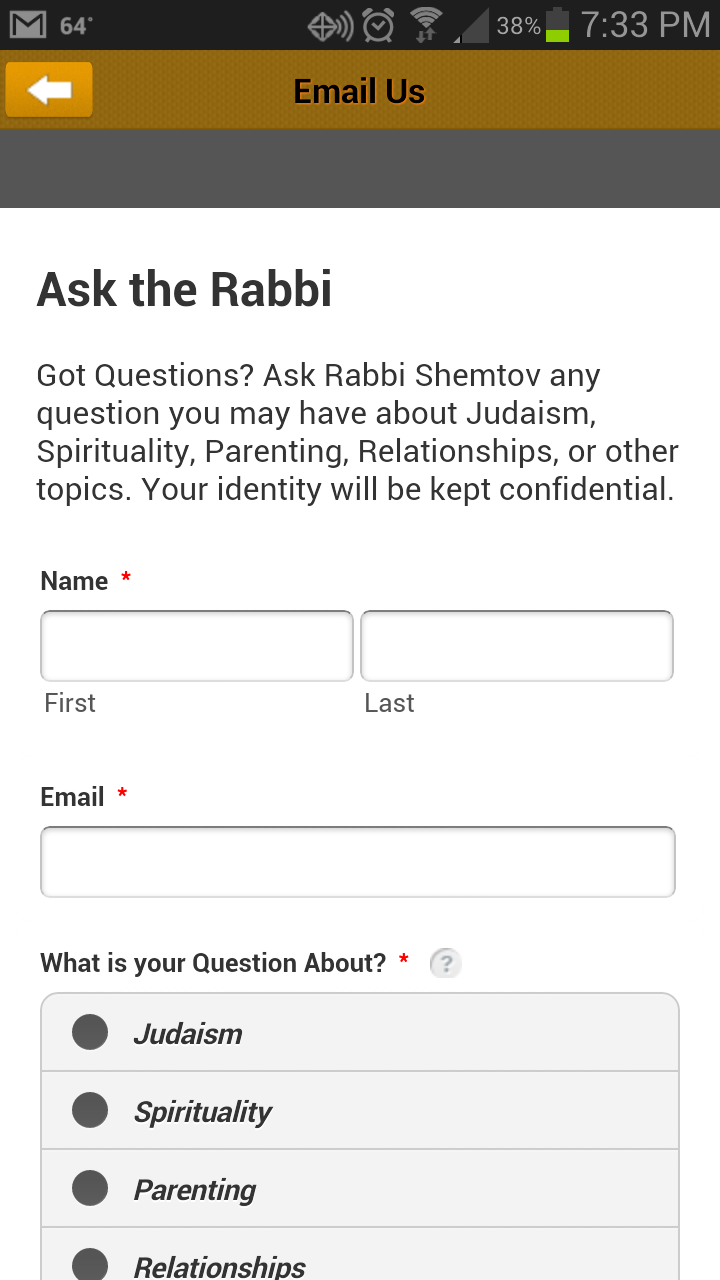Open the question-mark help icon
Viewport: 720px width, 1280px height.
445,964
